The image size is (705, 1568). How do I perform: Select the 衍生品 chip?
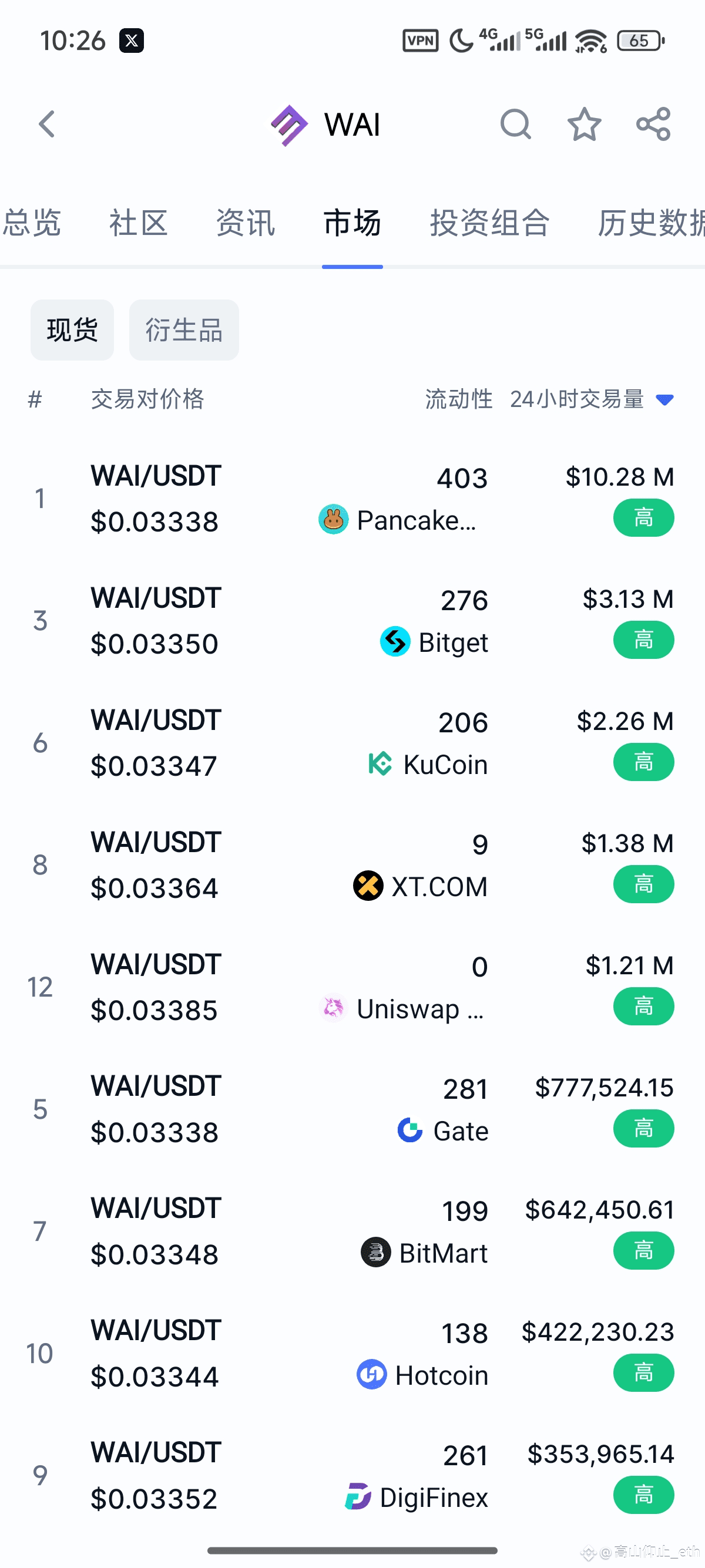[x=184, y=330]
